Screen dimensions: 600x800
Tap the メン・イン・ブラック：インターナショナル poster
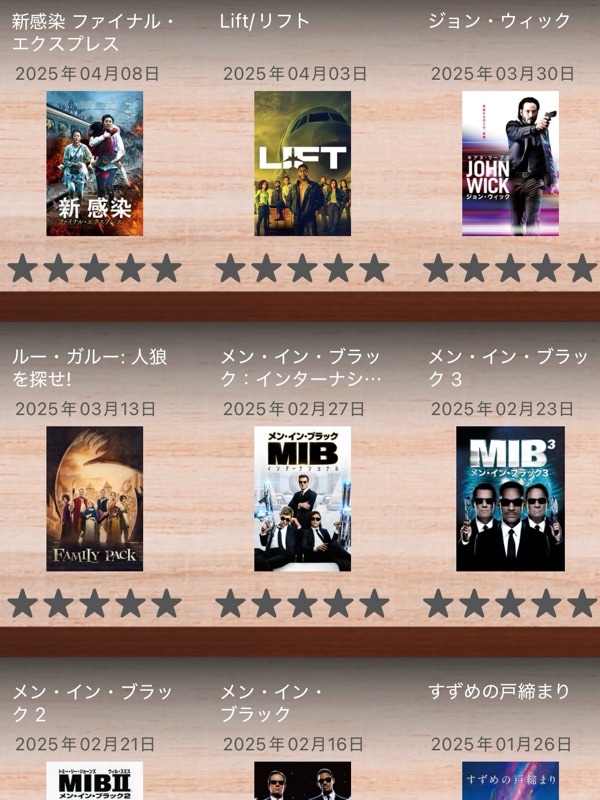pyautogui.click(x=302, y=499)
